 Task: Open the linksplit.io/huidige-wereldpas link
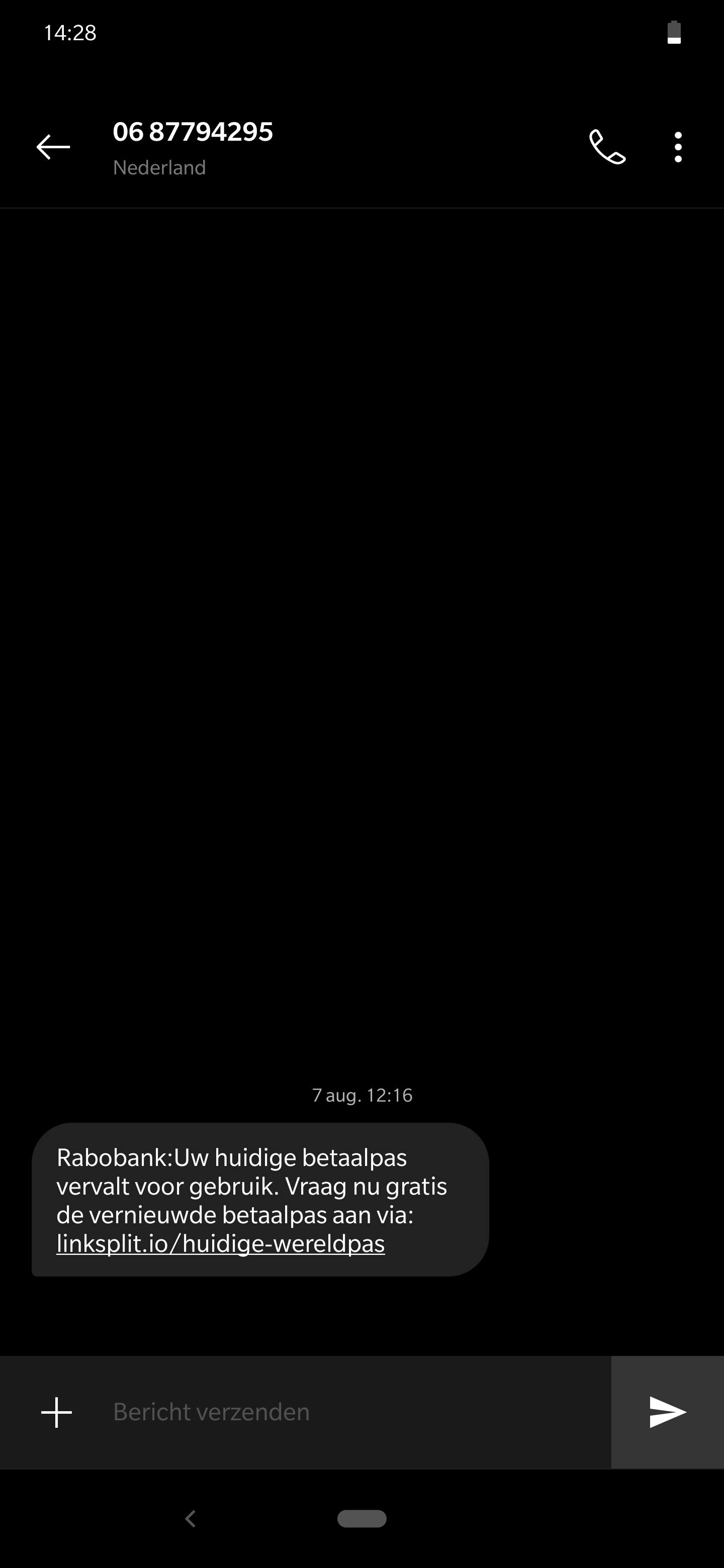(220, 1243)
